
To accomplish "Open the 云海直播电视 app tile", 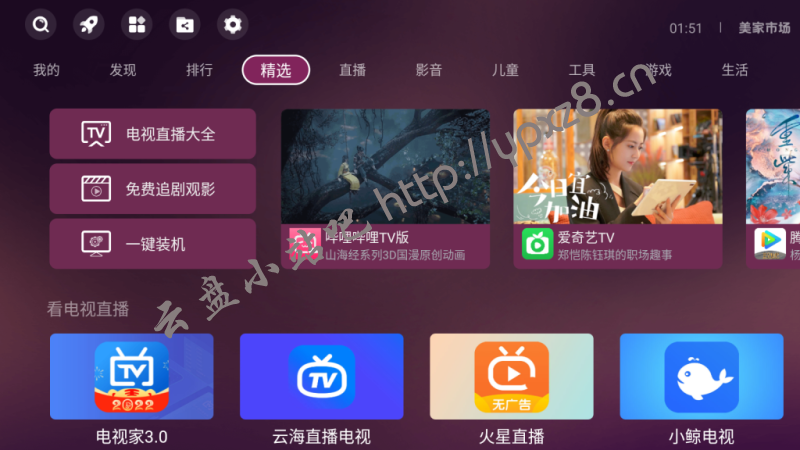I will click(x=321, y=380).
